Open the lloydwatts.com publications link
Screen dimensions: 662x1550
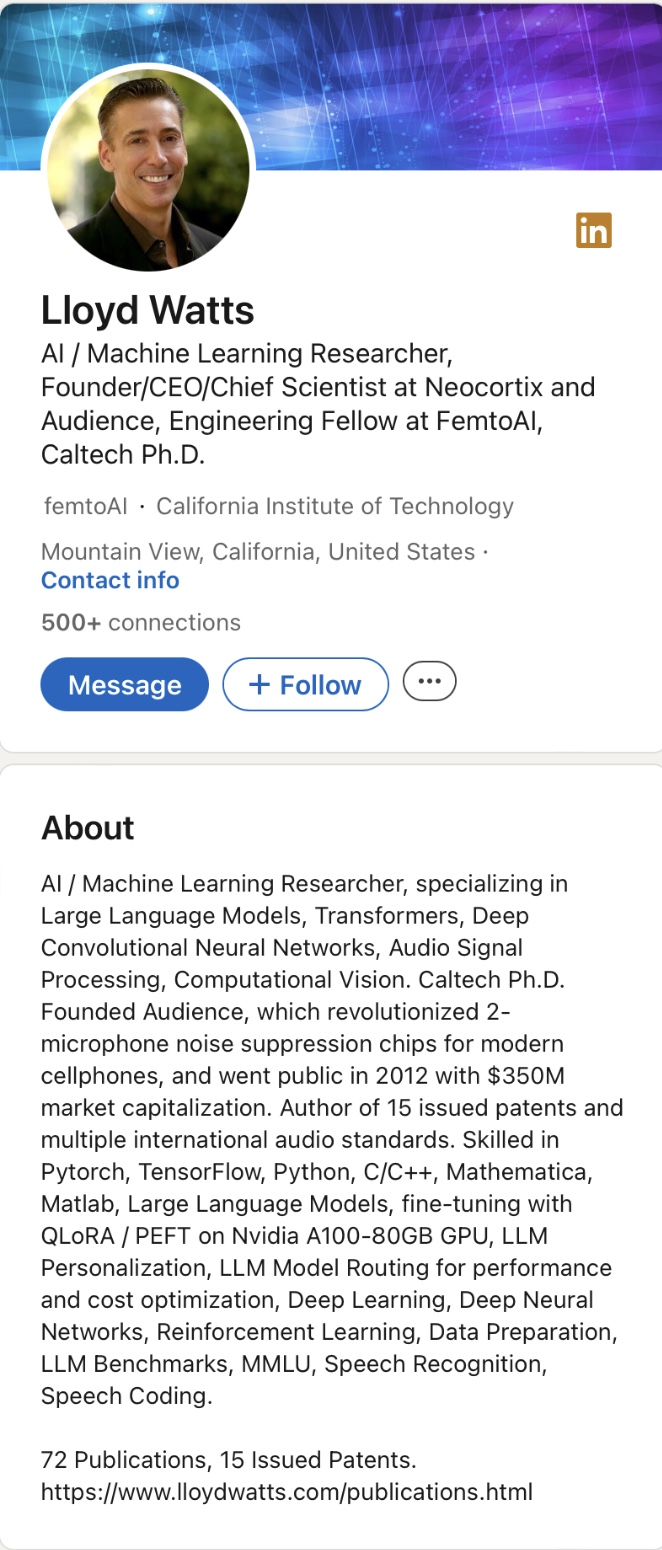[x=287, y=1492]
